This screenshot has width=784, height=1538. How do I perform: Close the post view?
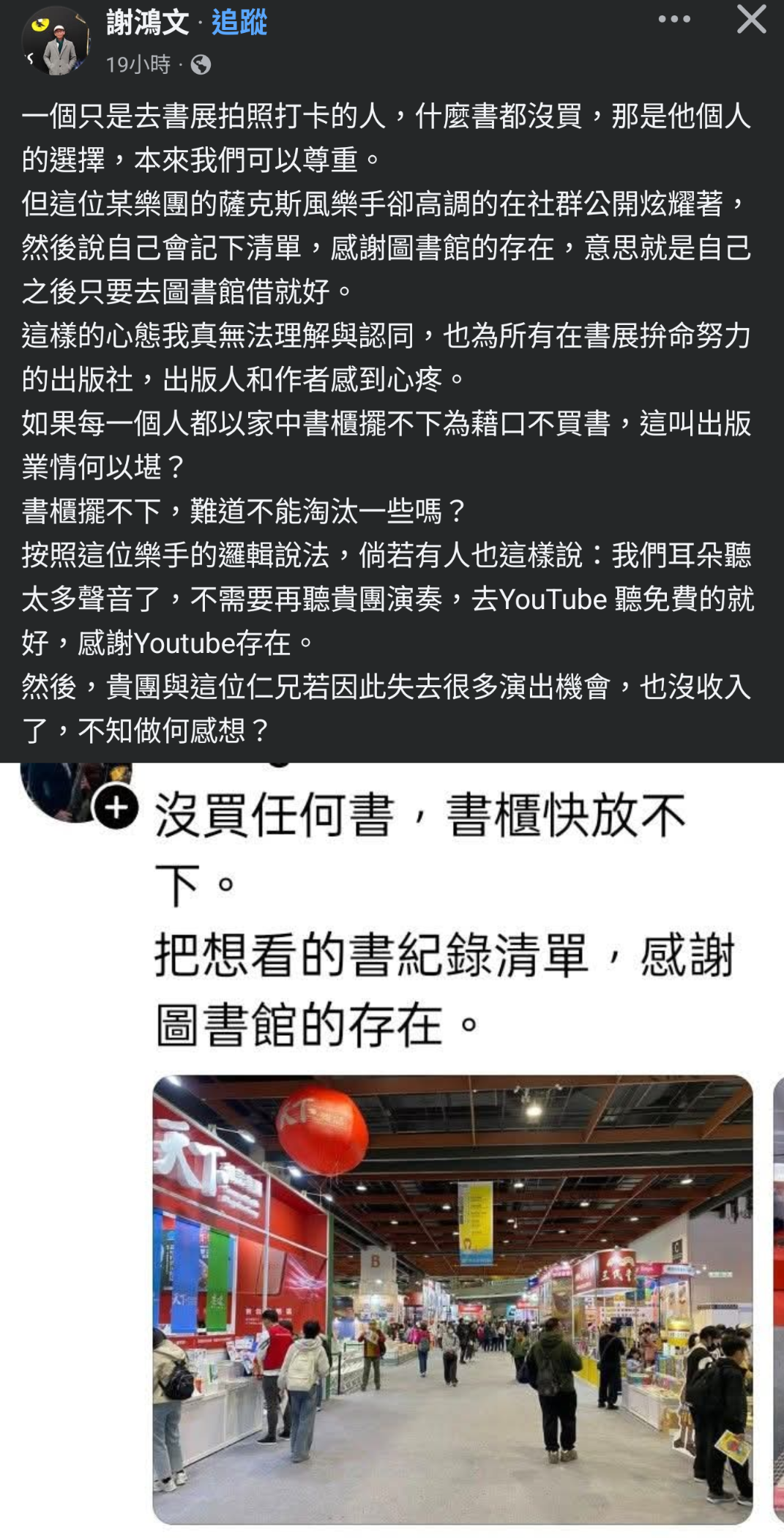(751, 20)
